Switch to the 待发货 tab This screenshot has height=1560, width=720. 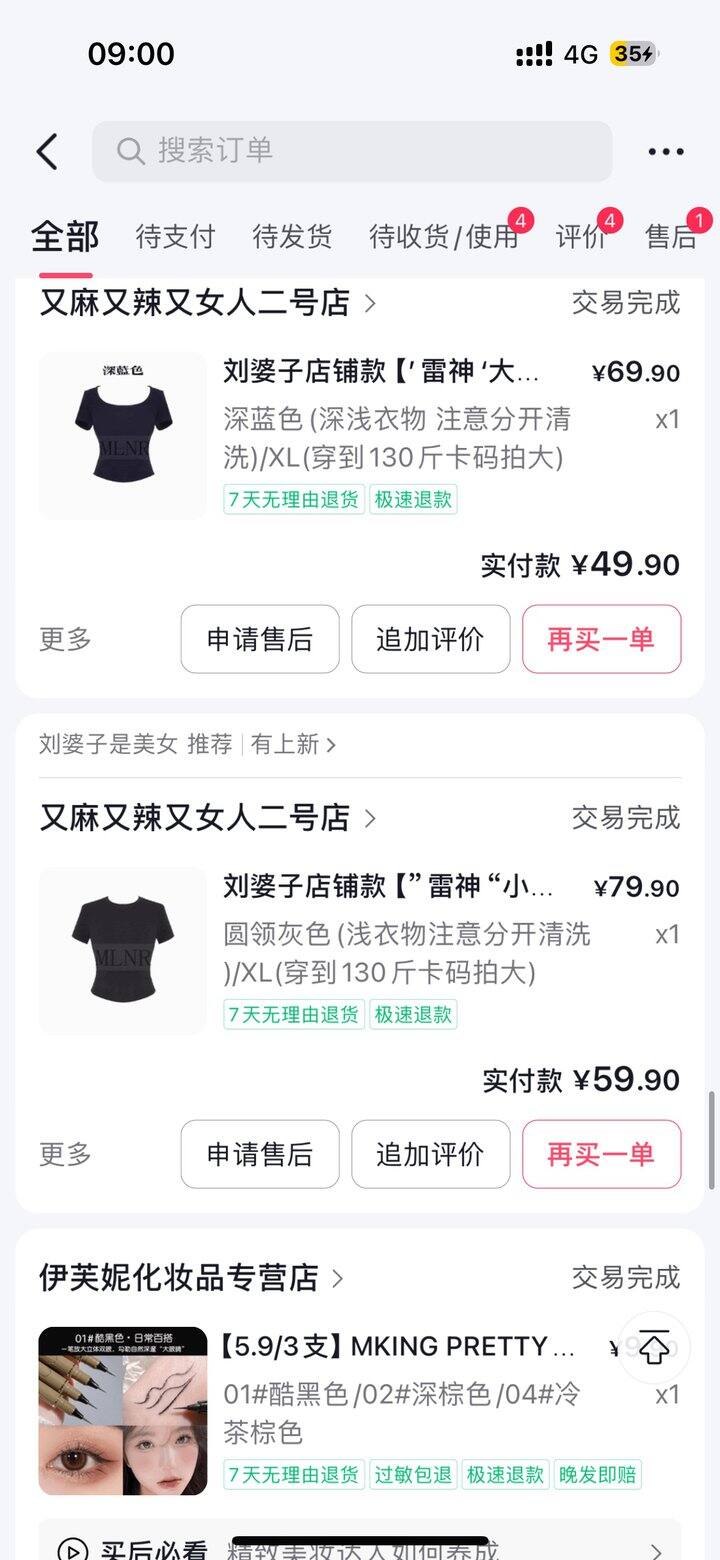292,237
